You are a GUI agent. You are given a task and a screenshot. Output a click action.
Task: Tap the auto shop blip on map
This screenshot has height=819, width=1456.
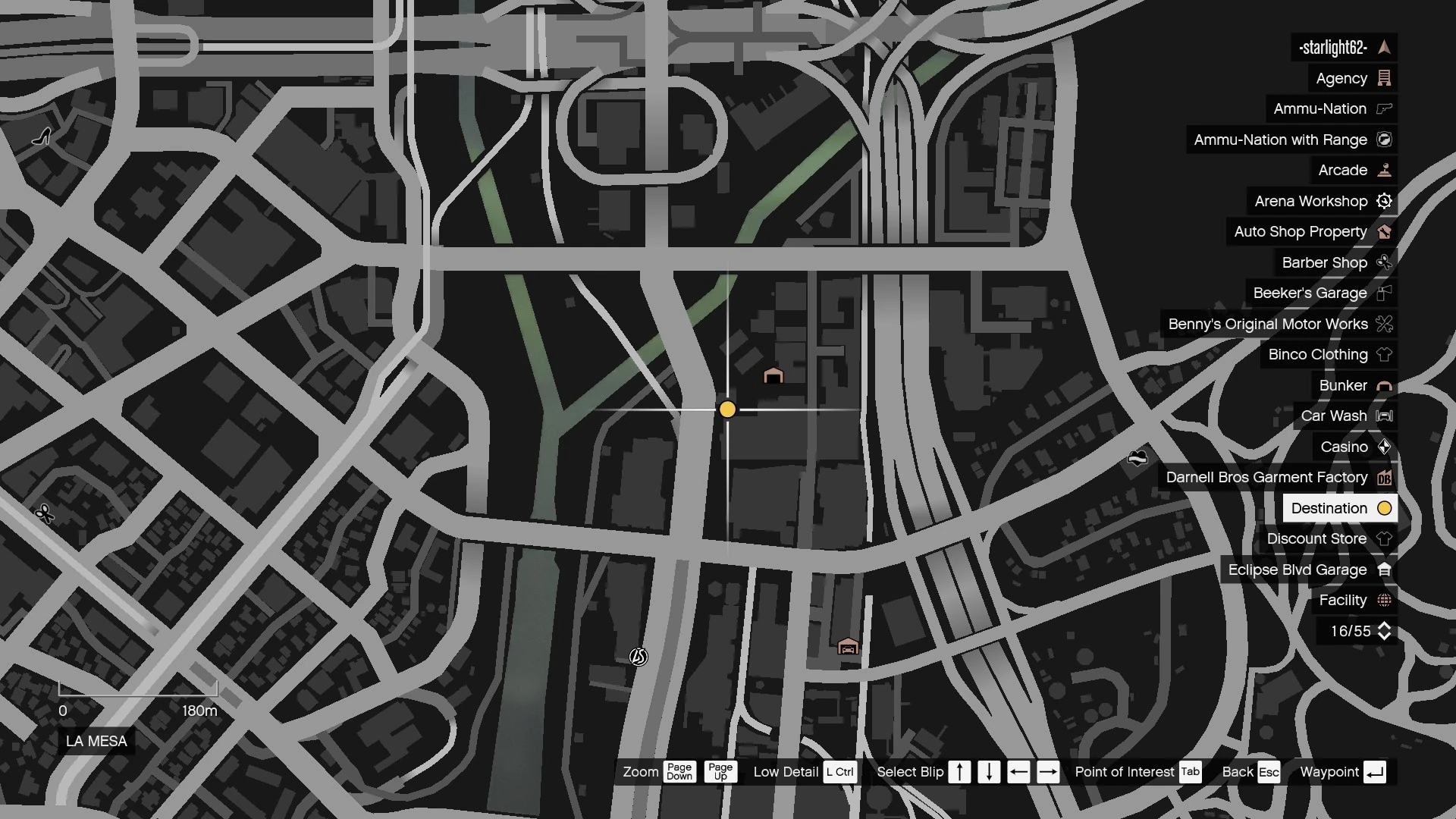[848, 647]
